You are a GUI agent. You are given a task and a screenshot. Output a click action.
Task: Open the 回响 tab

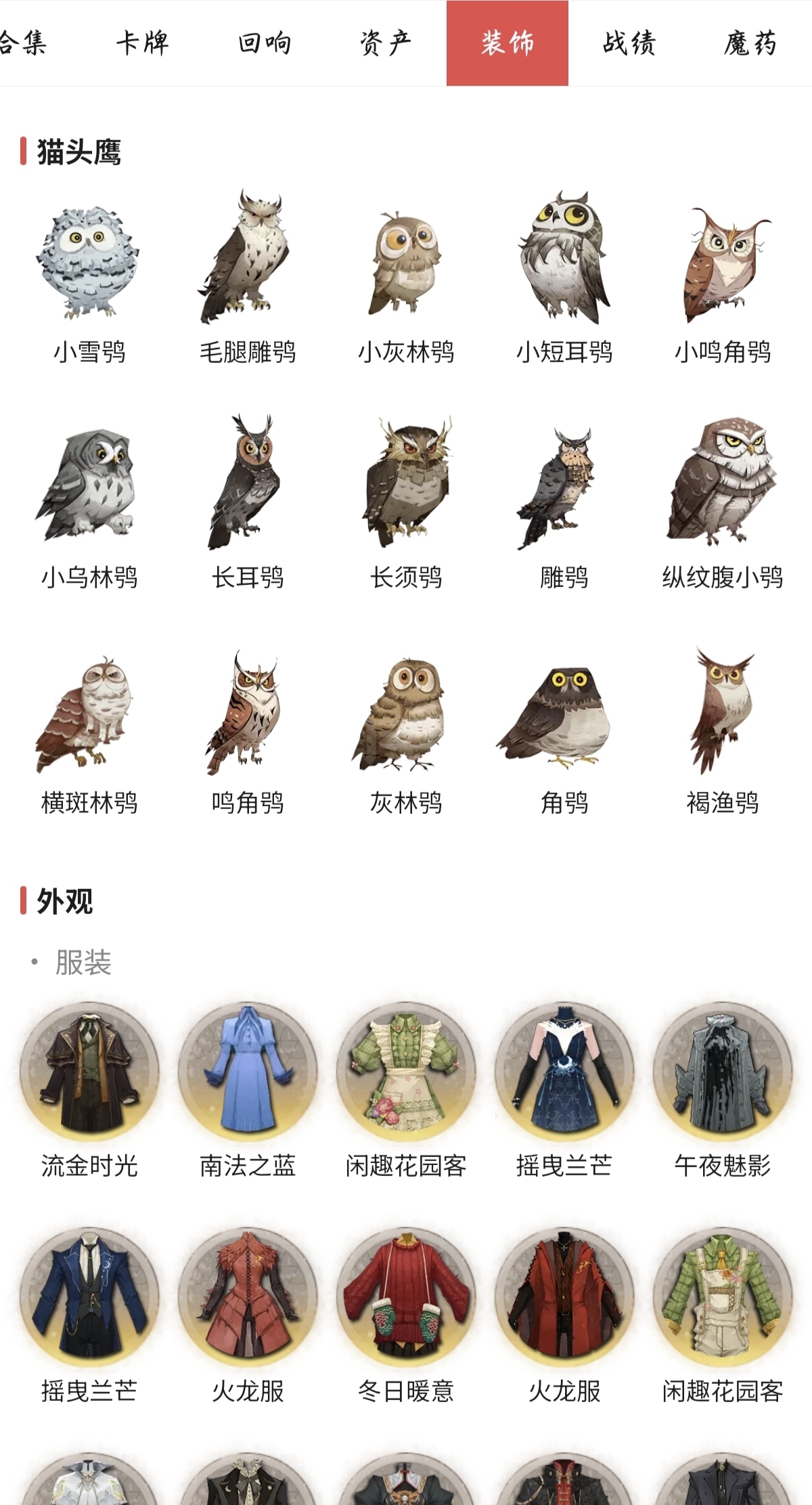click(x=264, y=43)
